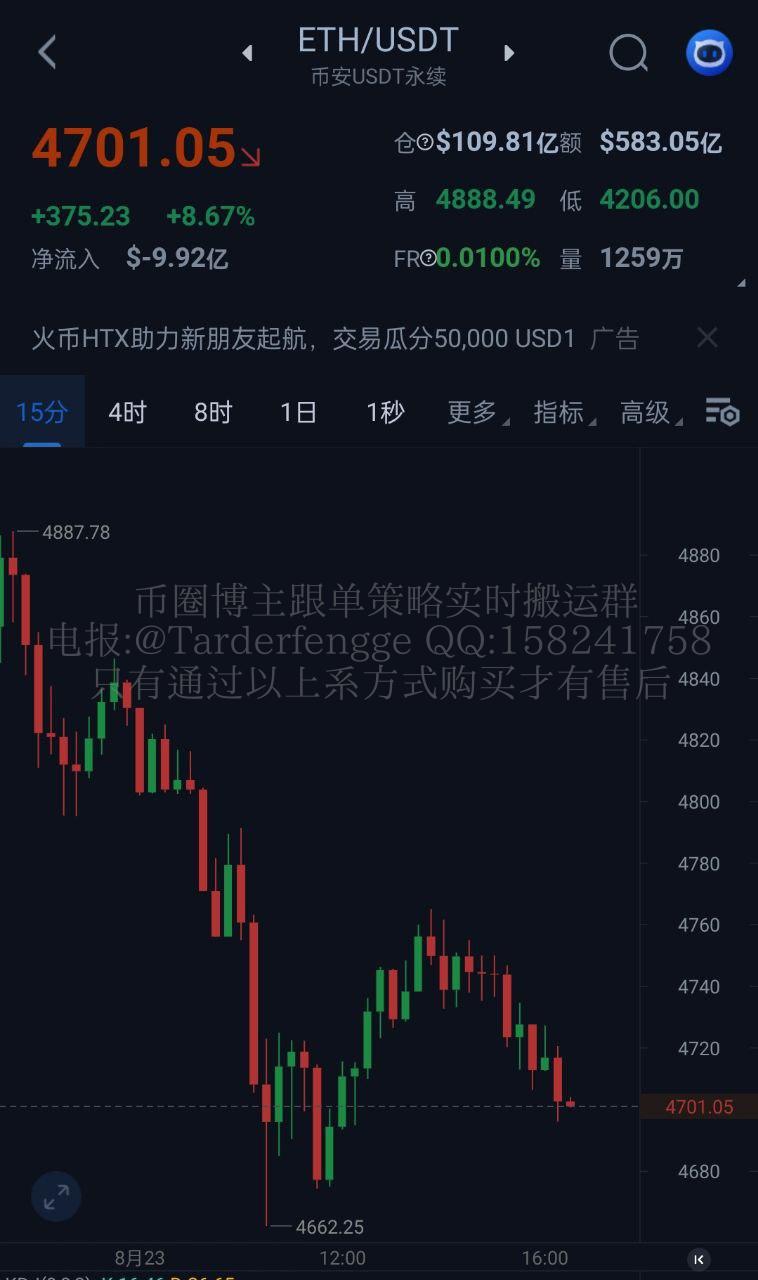Screen dimensions: 758x1280
Task: Switch to the previous trading pair
Action: click(x=247, y=53)
